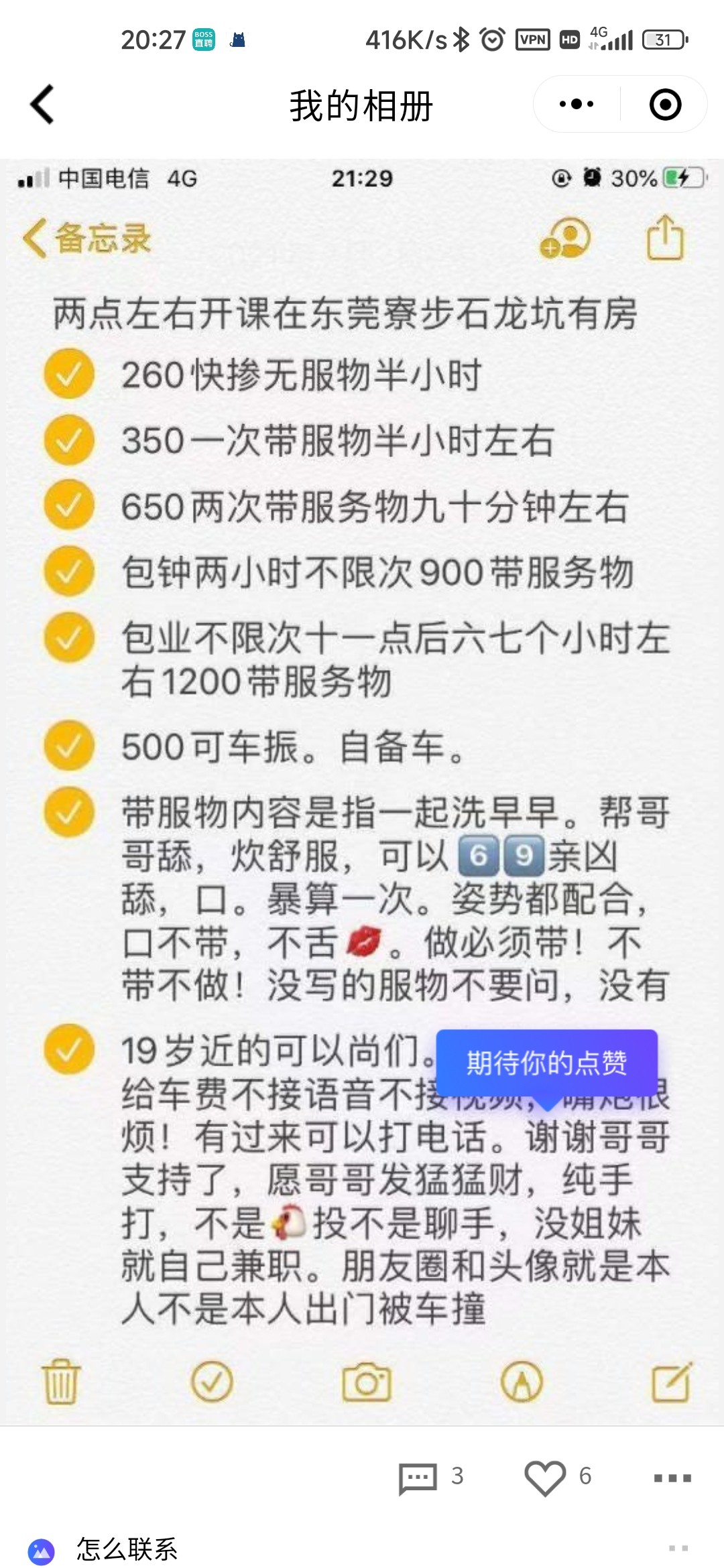The height and width of the screenshot is (1568, 724).
Task: Open the posted screenshot in full view
Action: (x=362, y=791)
